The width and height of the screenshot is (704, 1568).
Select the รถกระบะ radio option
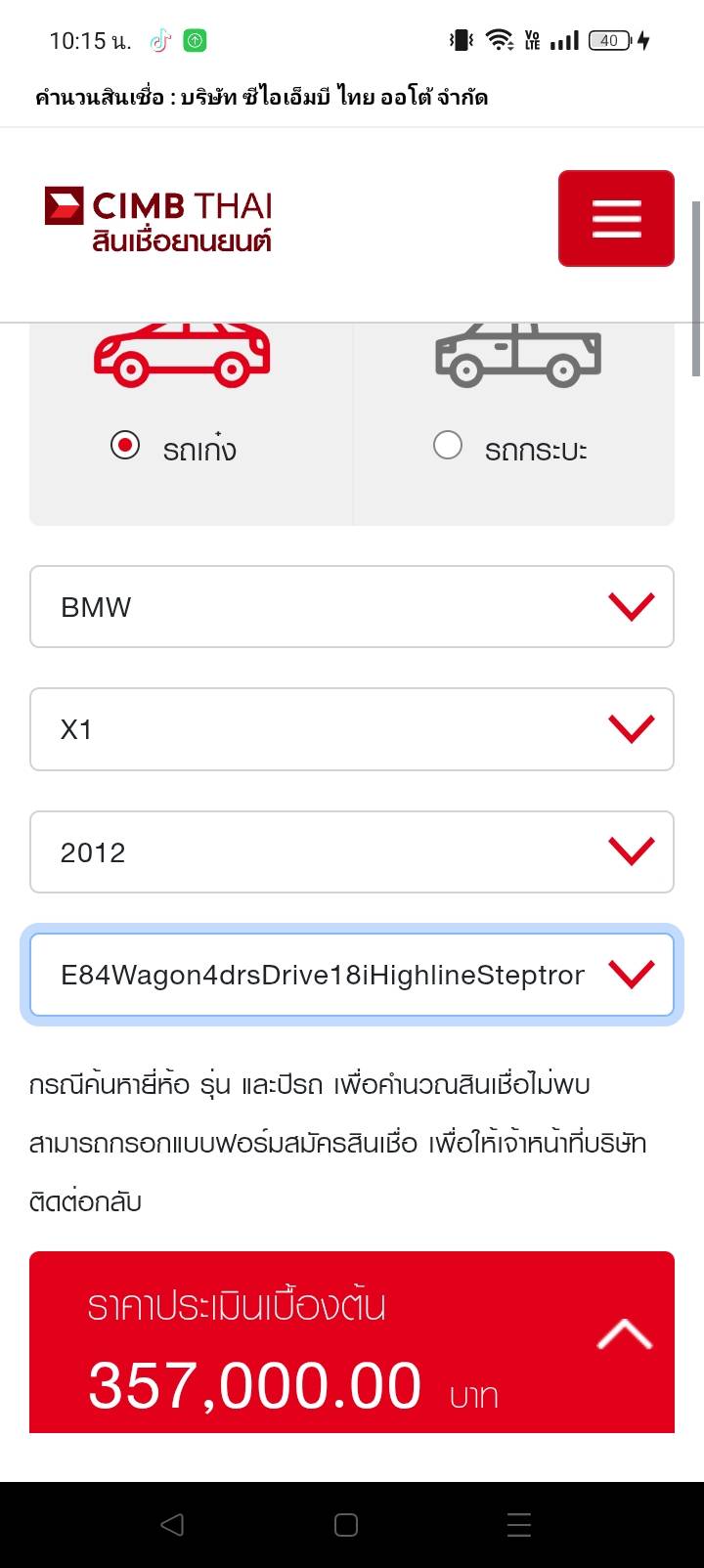pyautogui.click(x=448, y=446)
